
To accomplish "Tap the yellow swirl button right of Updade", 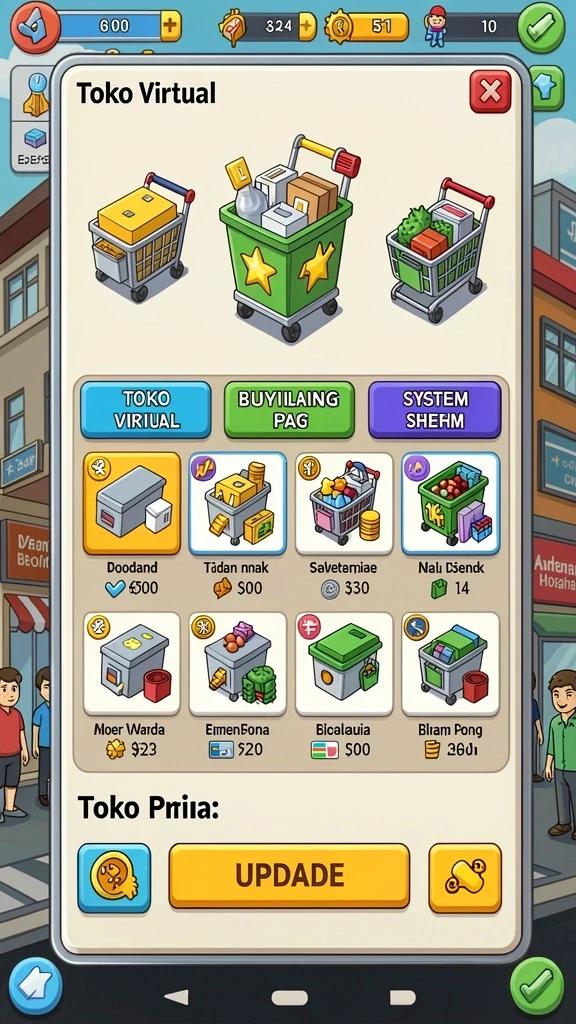I will pos(465,878).
